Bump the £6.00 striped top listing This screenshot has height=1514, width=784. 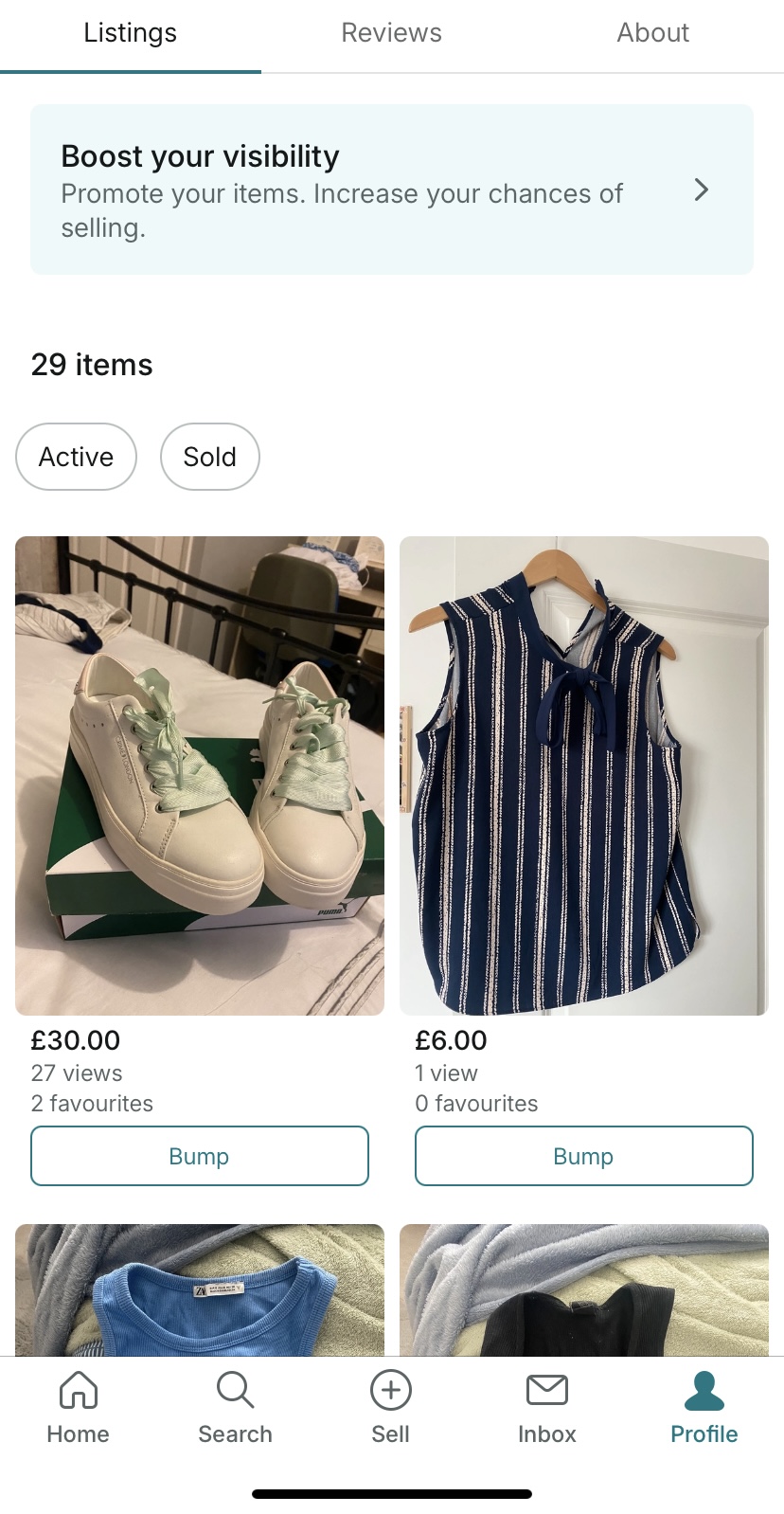pos(583,1156)
